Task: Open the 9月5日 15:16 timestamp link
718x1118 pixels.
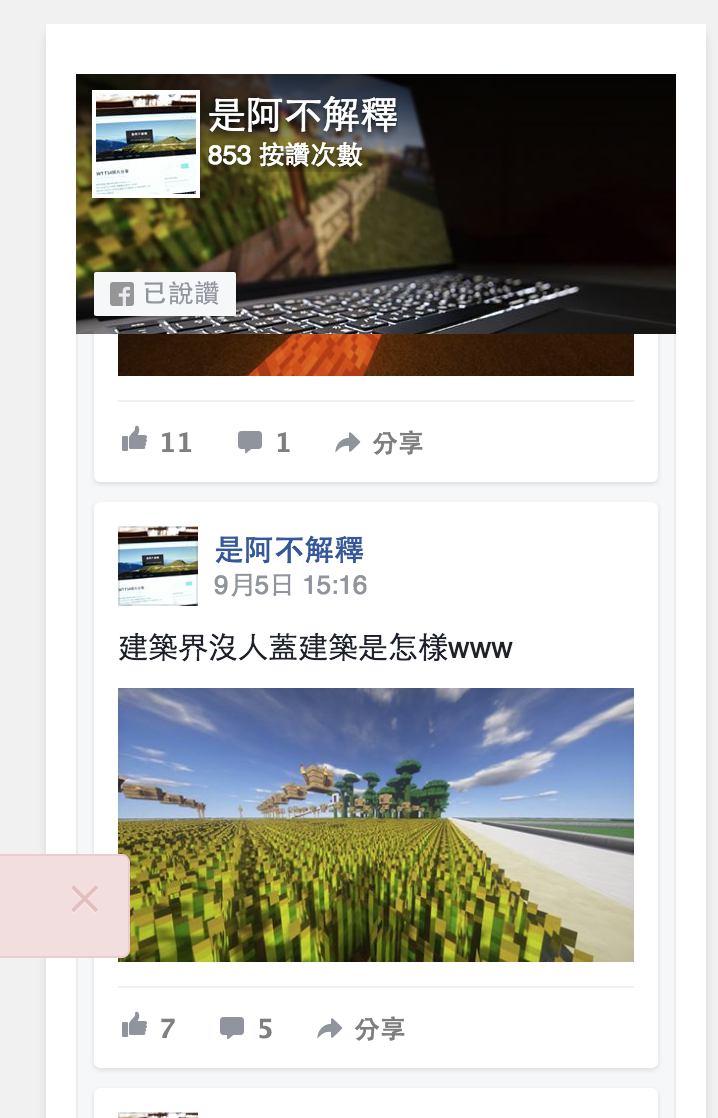Action: pyautogui.click(x=290, y=585)
